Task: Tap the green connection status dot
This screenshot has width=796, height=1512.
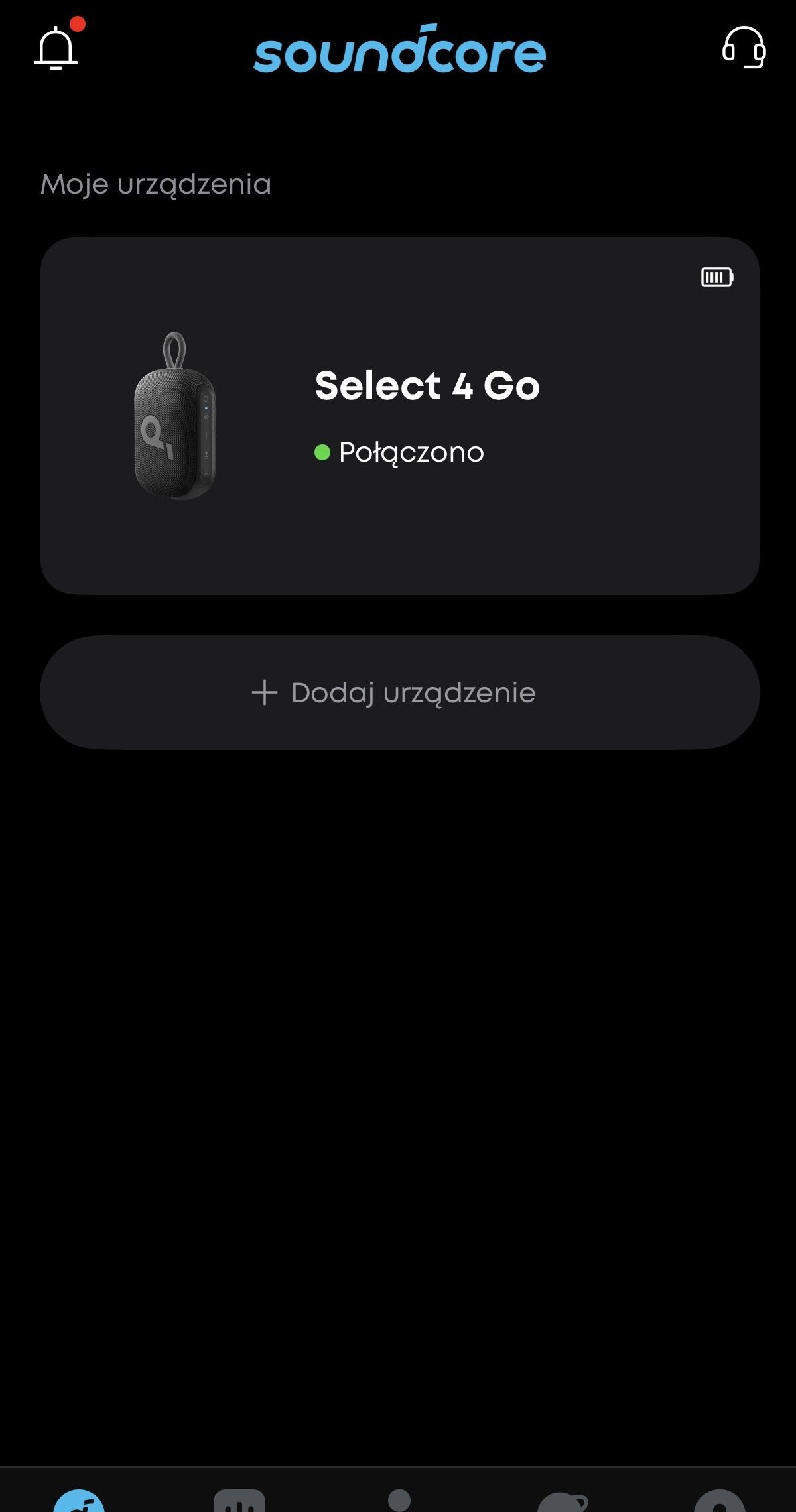Action: [324, 452]
